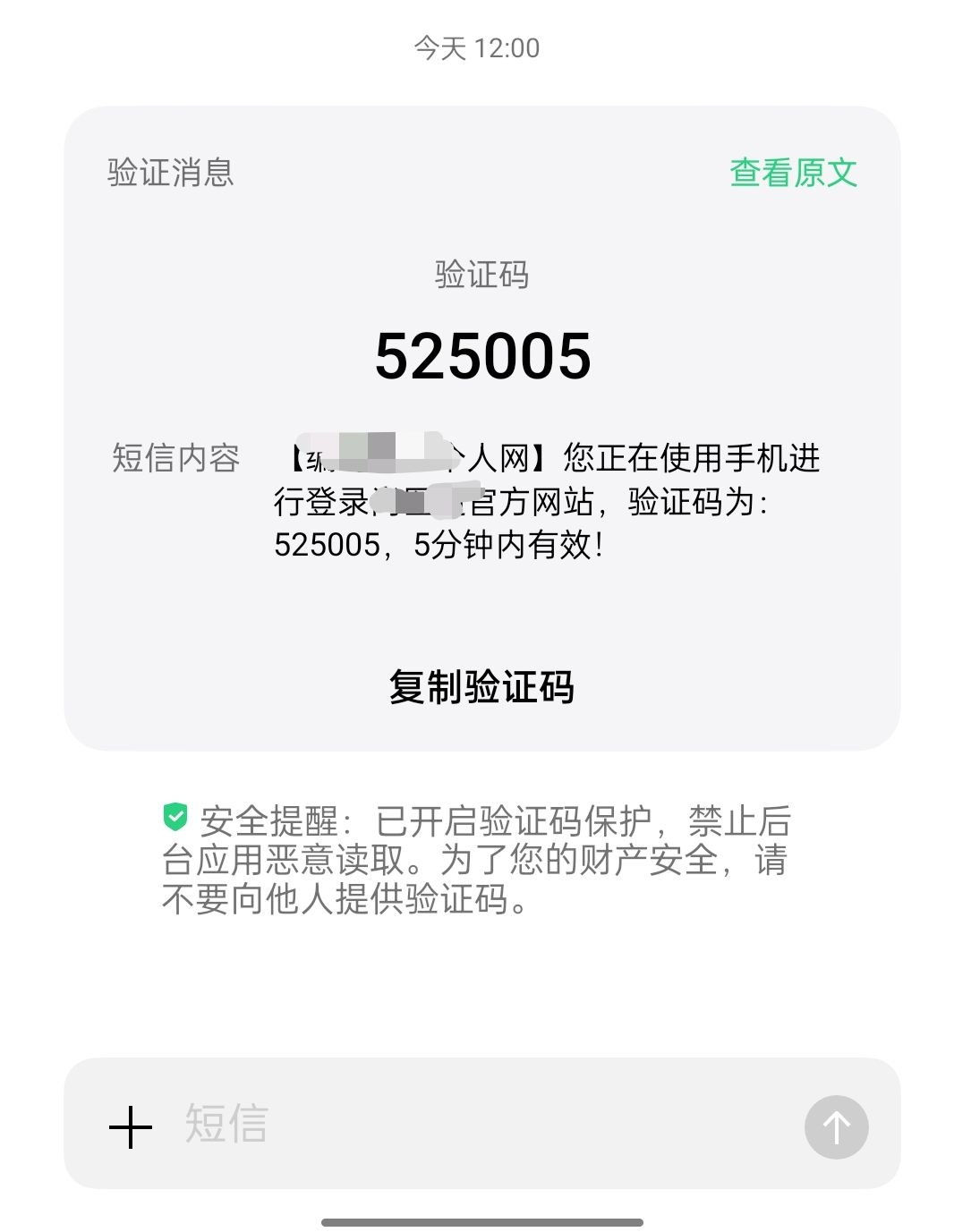Focus the 短信 message input field
The height and width of the screenshot is (1232, 954).
tap(483, 1124)
